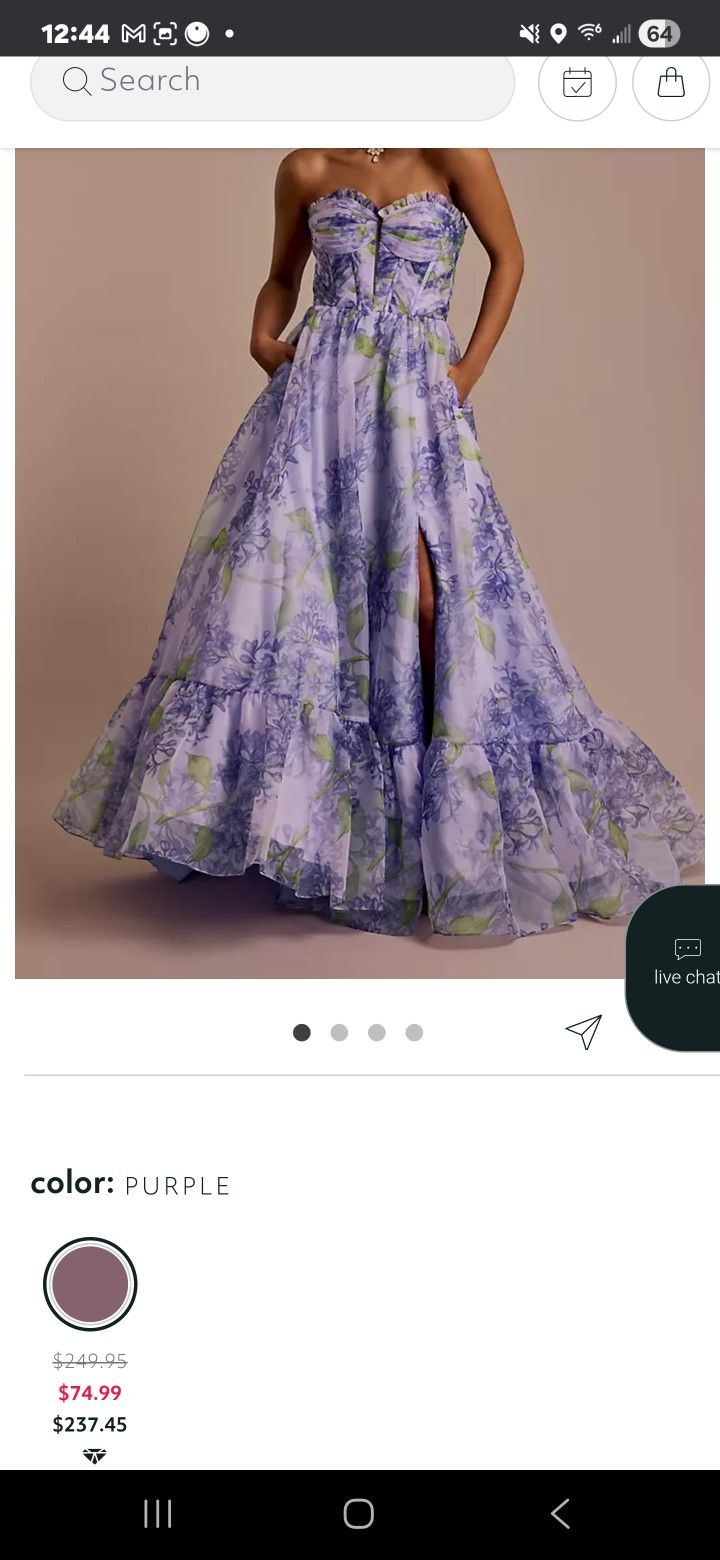Open the battery level indicator
This screenshot has width=720, height=1560.
click(x=659, y=31)
